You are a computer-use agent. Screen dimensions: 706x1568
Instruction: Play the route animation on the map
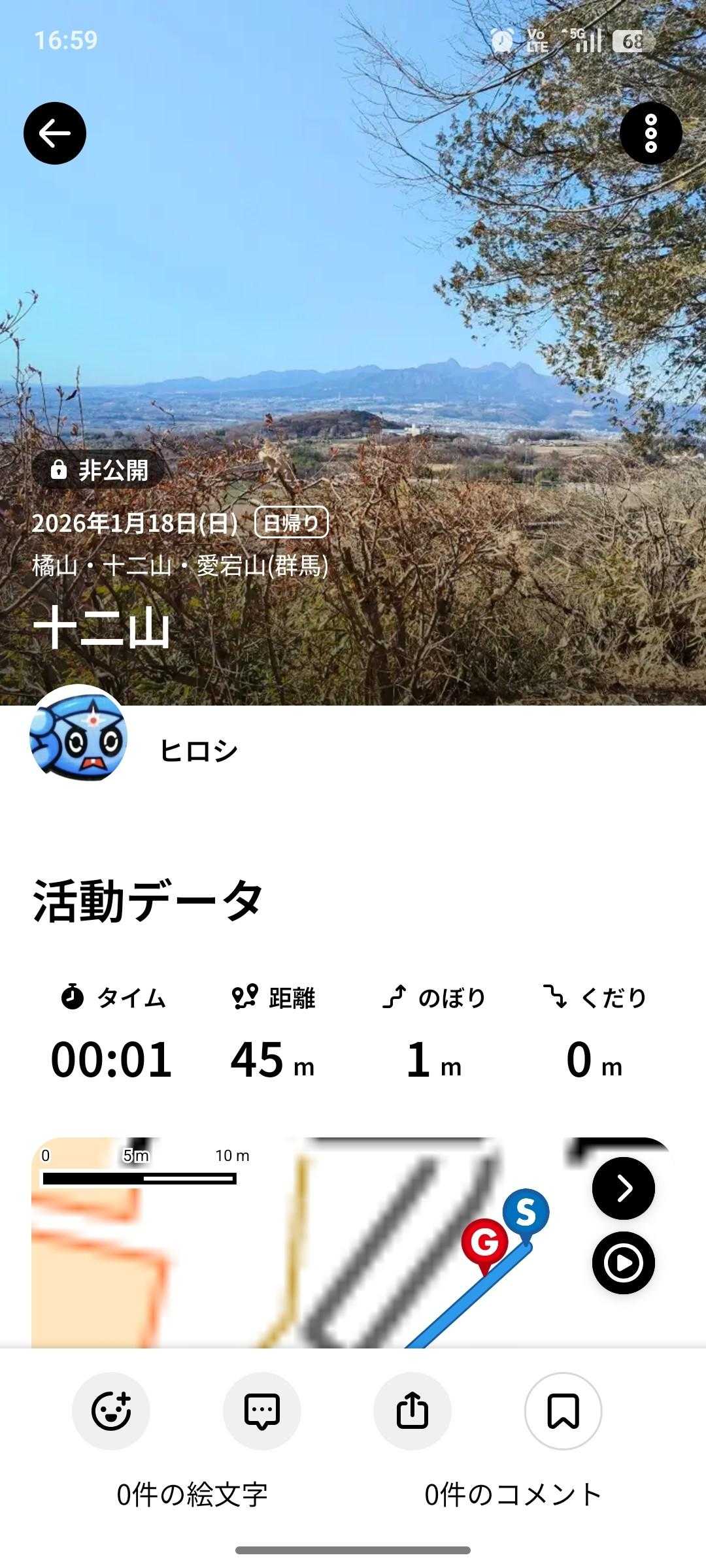click(623, 1263)
